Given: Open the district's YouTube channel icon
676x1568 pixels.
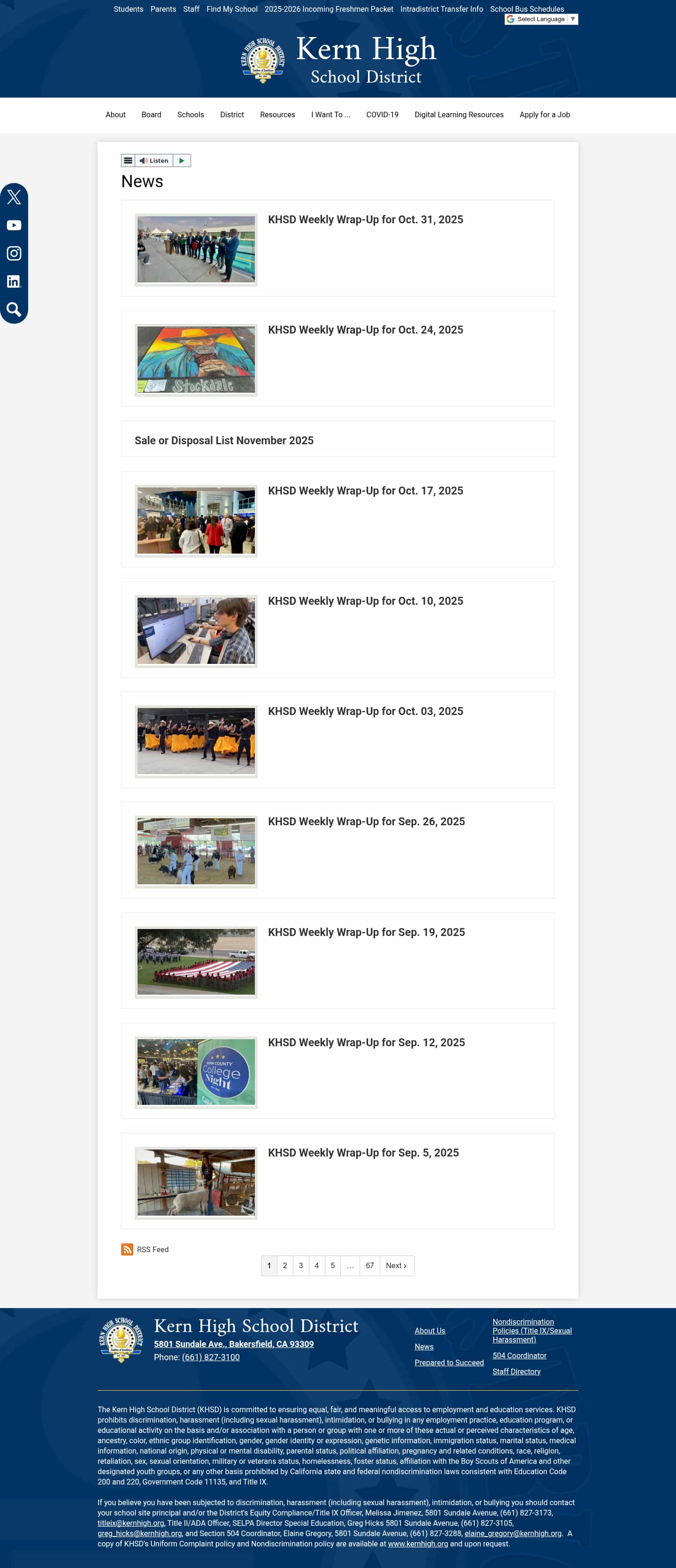Looking at the screenshot, I should (14, 225).
